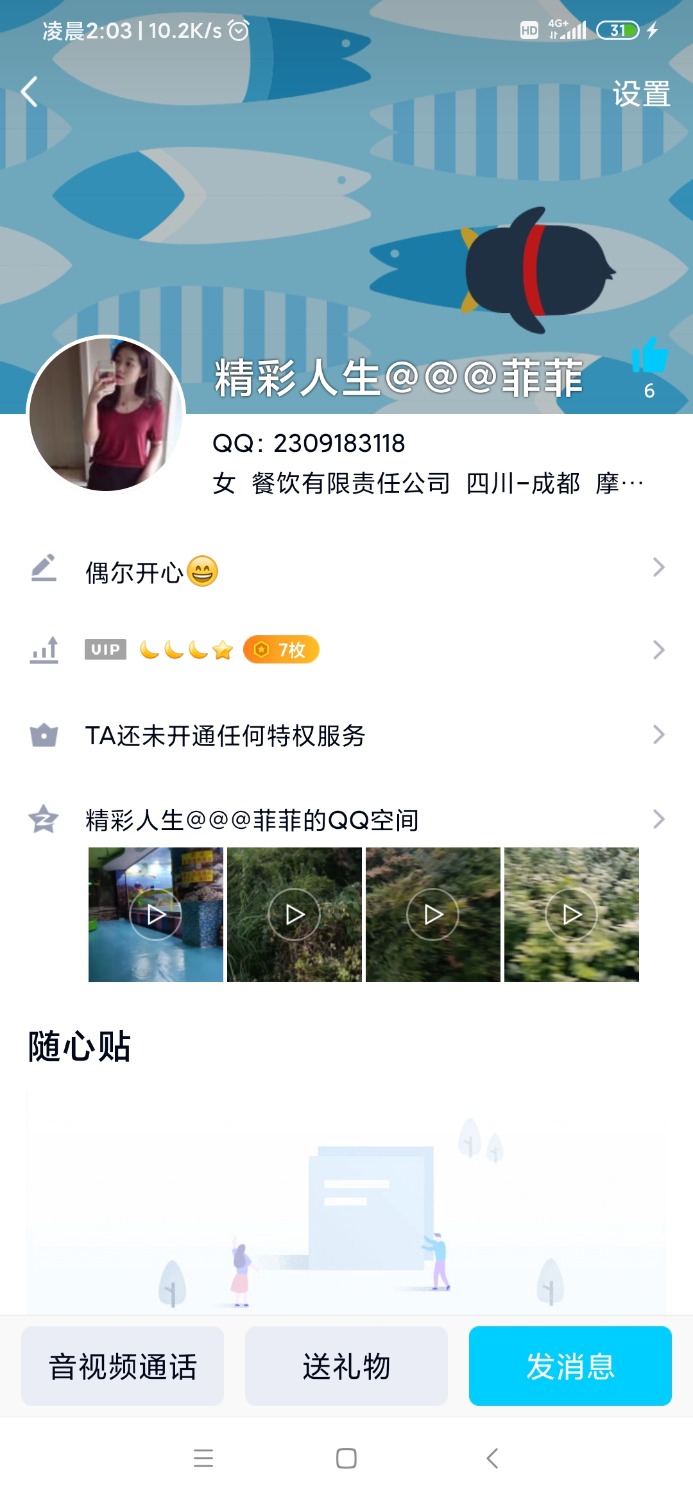Play the first QQ空间 video with blue floor
Screen dimensions: 693x1500
156,914
